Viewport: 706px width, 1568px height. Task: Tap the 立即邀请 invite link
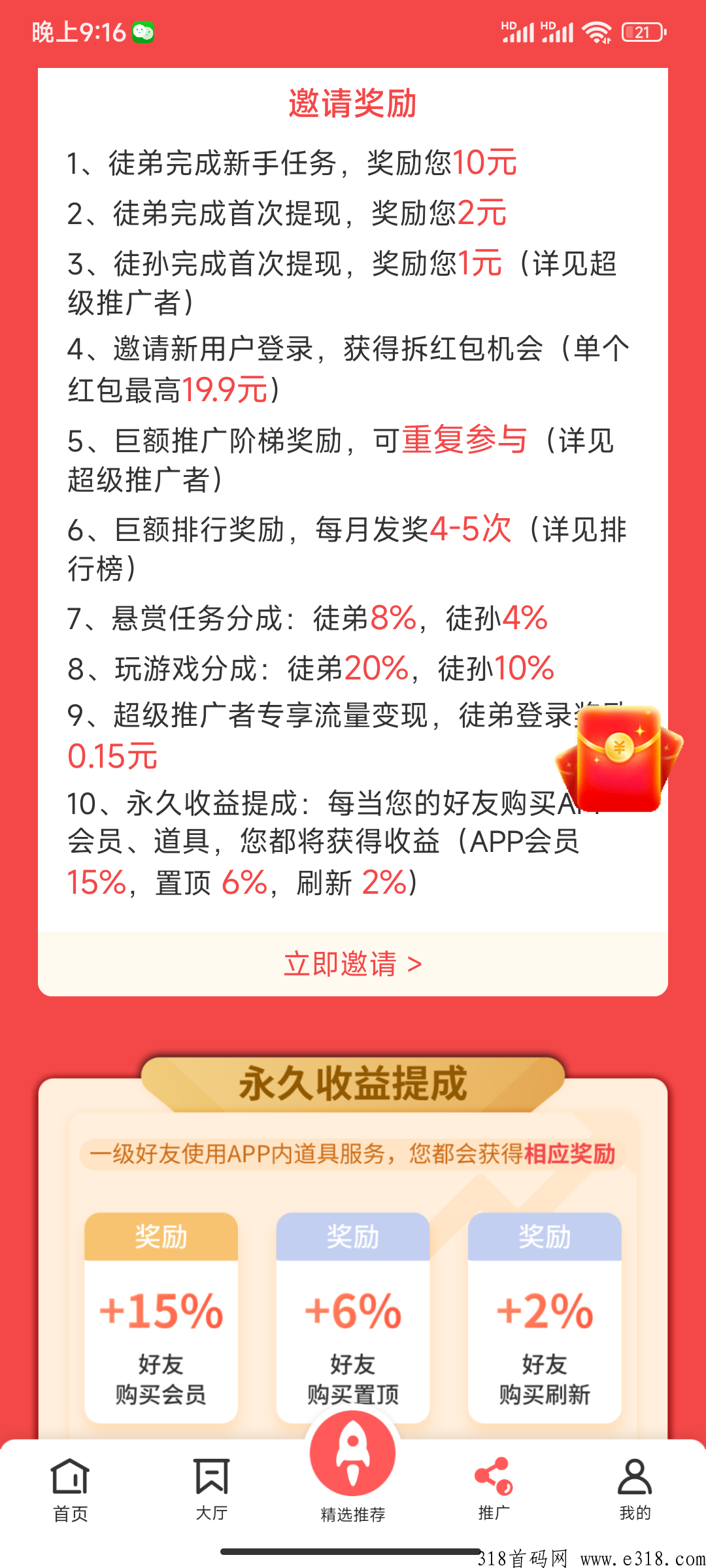352,964
